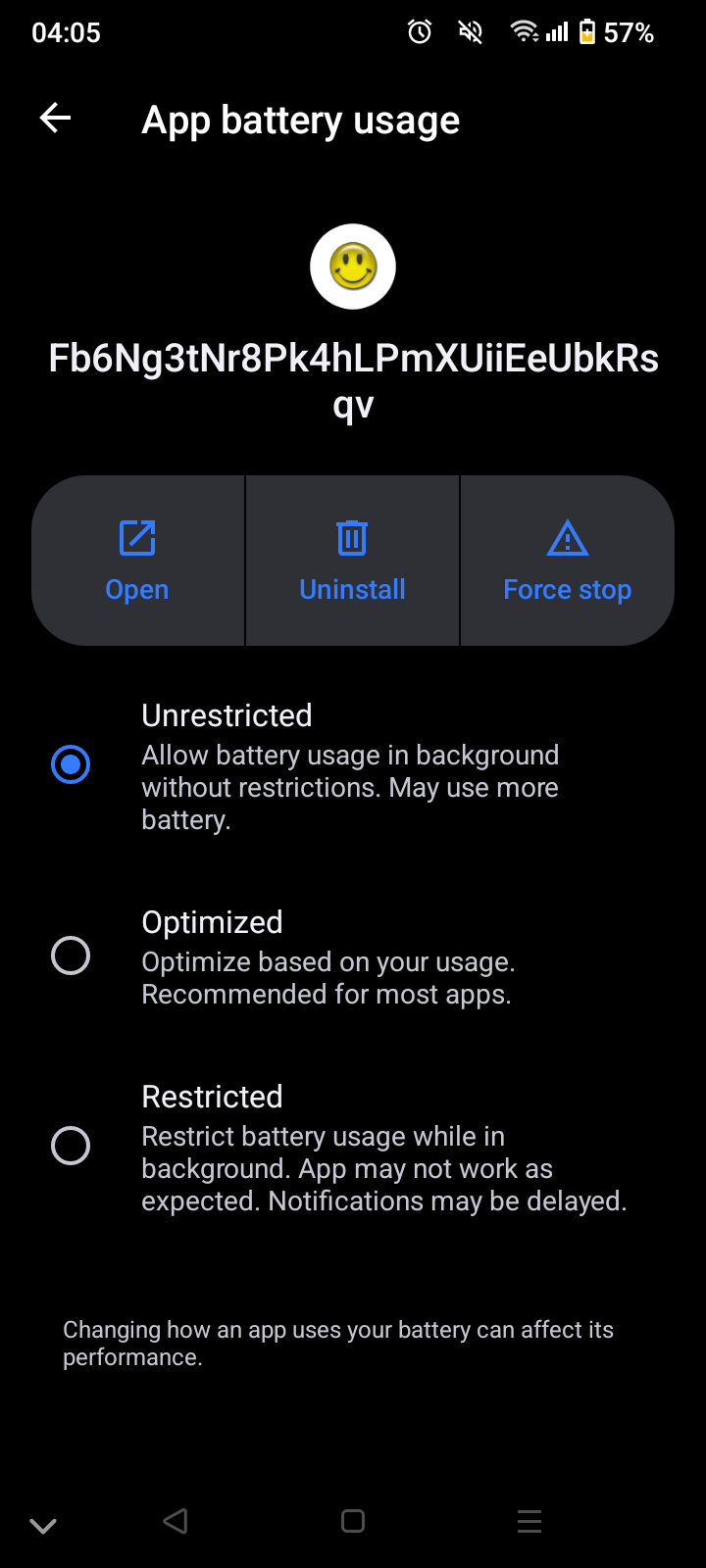The width and height of the screenshot is (706, 1568).
Task: Tap the system home button
Action: (353, 1521)
